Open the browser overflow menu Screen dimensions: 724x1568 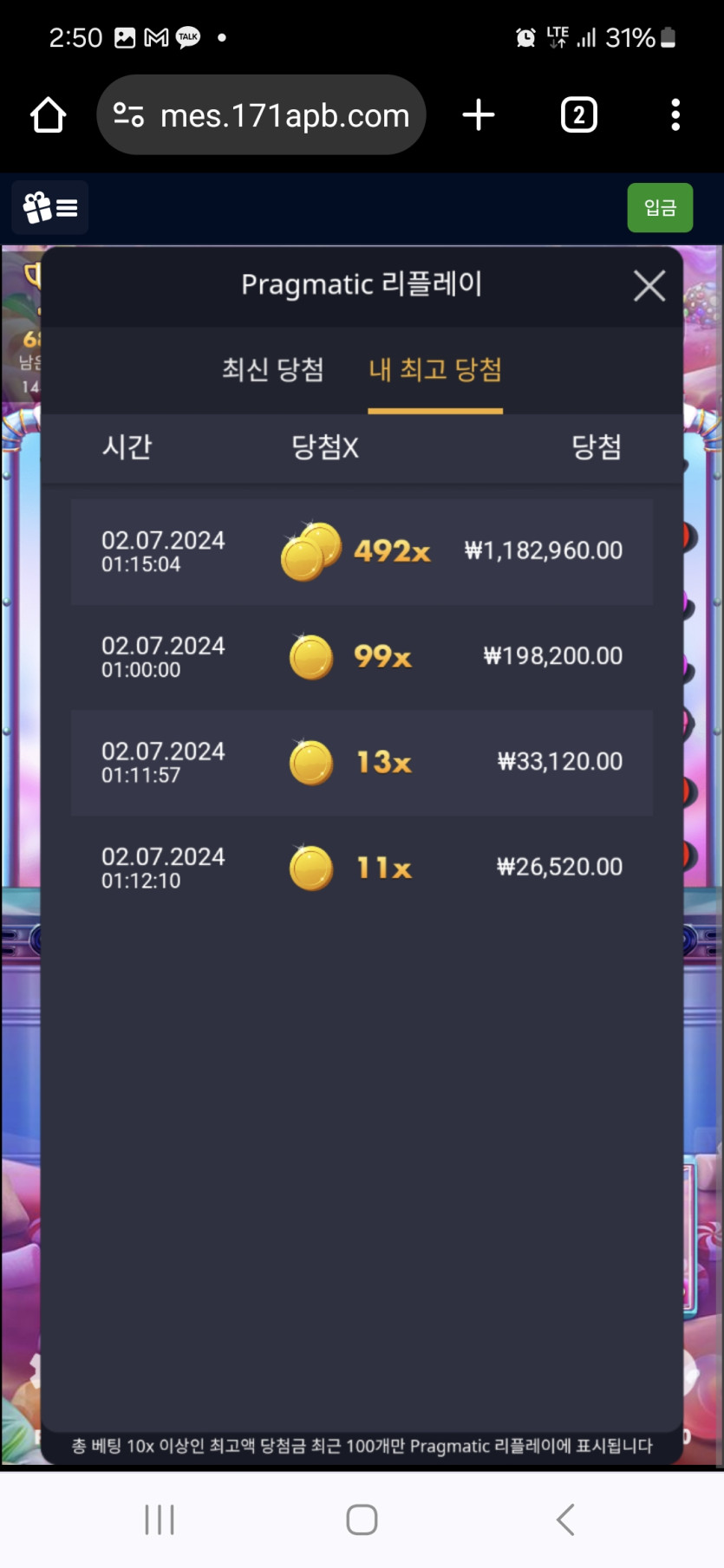[x=675, y=115]
